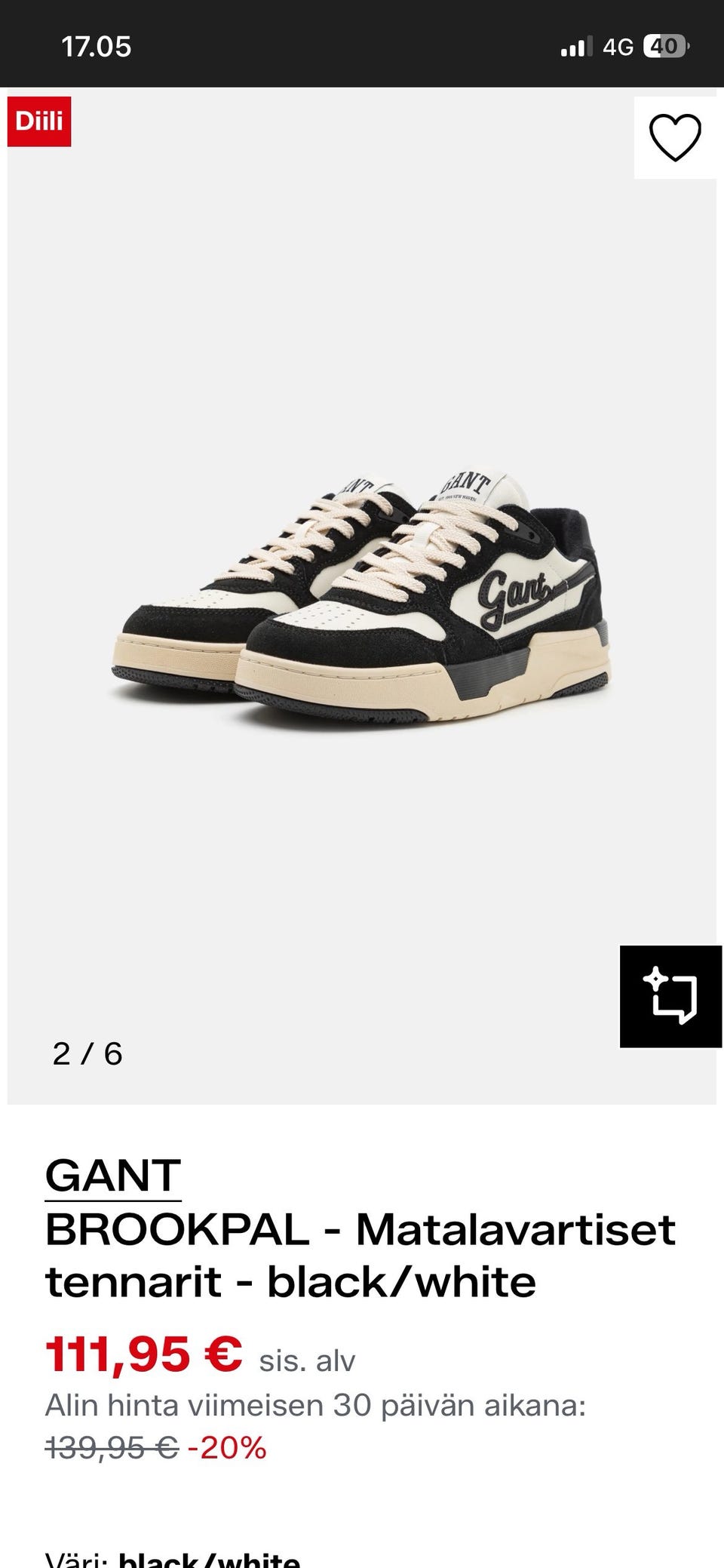Open the AI assistant chat button
The height and width of the screenshot is (1568, 724).
click(670, 995)
